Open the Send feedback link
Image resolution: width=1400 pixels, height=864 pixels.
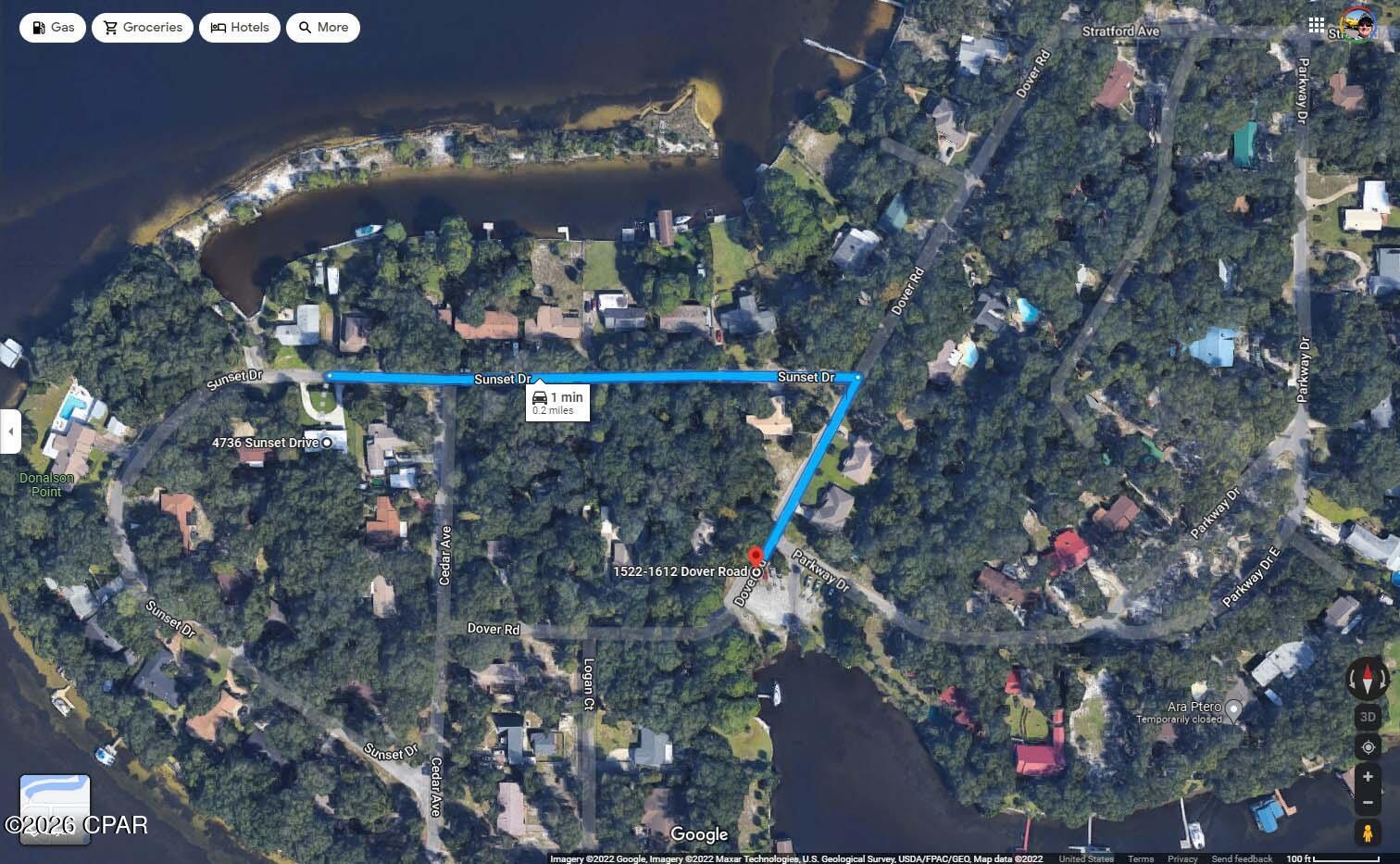click(1242, 858)
